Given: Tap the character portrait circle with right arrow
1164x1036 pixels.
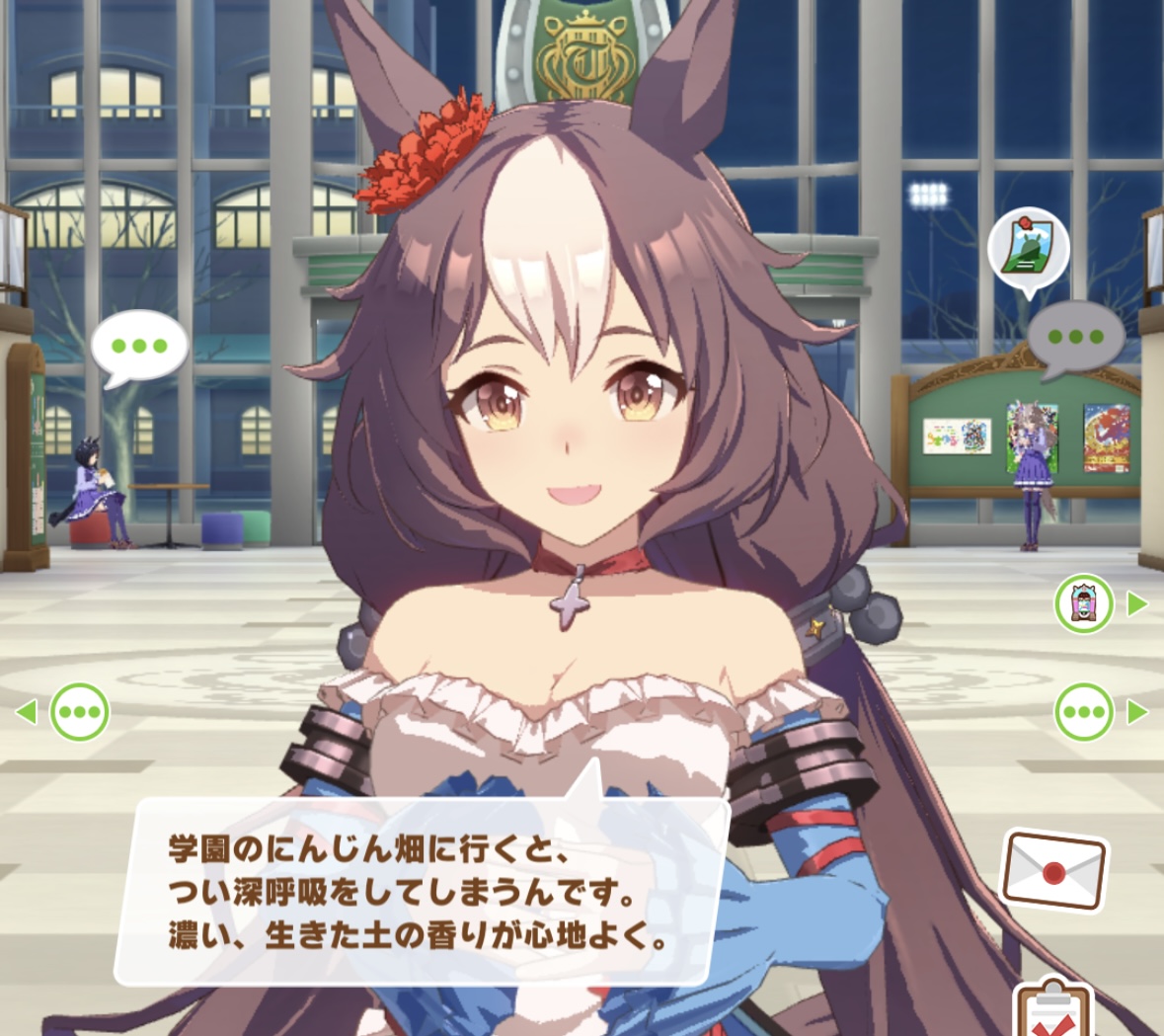Looking at the screenshot, I should 1084,603.
